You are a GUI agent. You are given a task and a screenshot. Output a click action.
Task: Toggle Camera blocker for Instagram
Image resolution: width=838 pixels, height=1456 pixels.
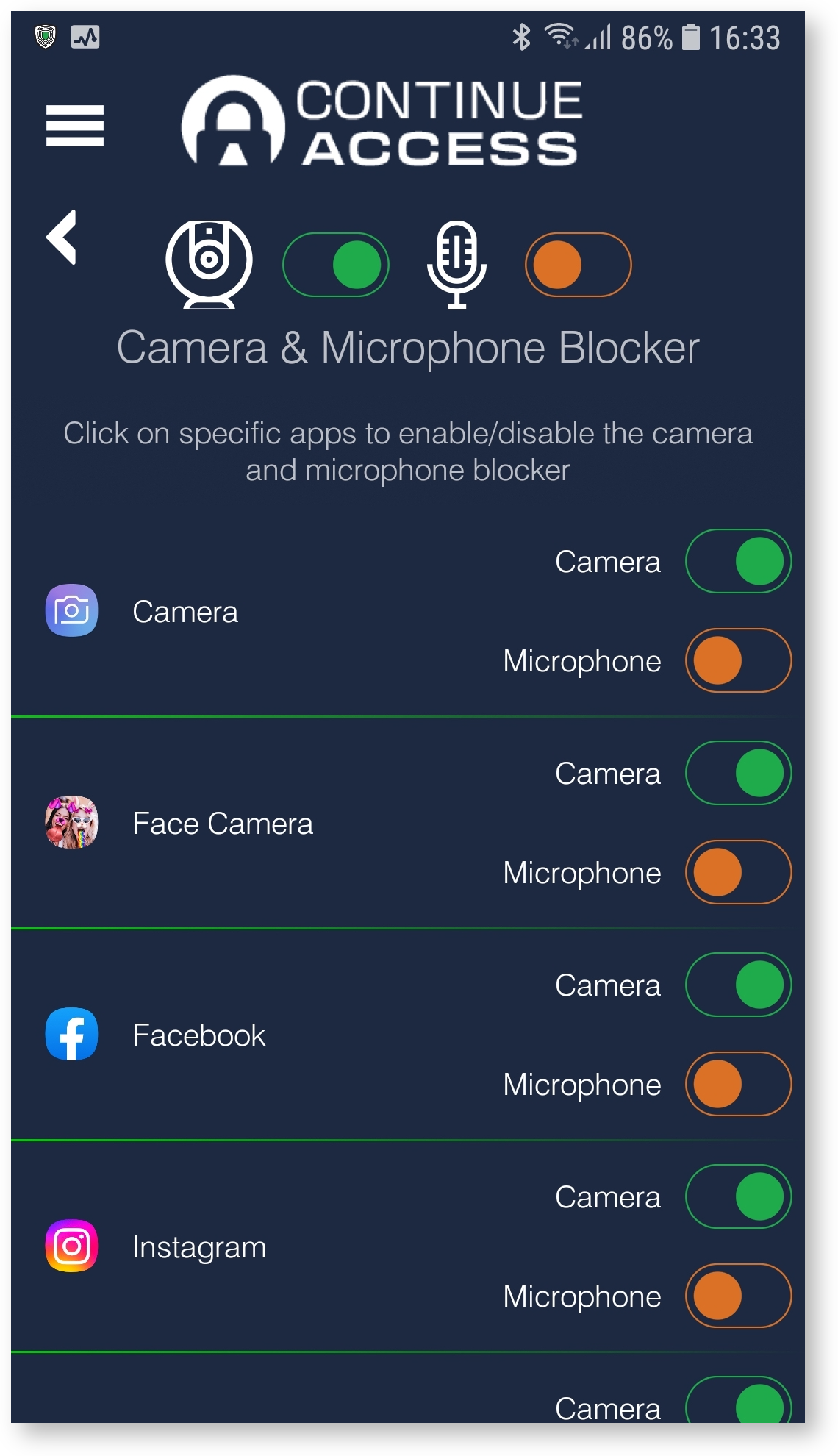738,1196
